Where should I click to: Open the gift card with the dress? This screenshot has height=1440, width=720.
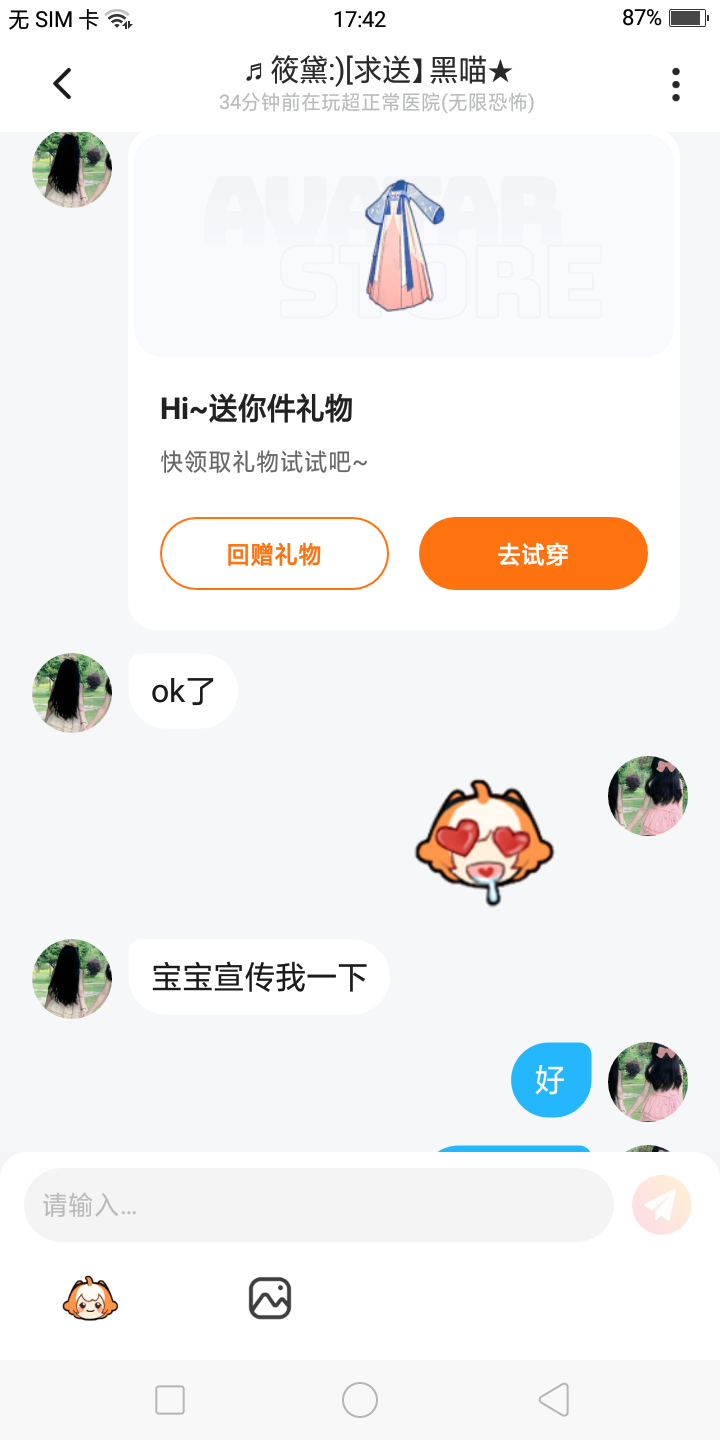click(403, 245)
